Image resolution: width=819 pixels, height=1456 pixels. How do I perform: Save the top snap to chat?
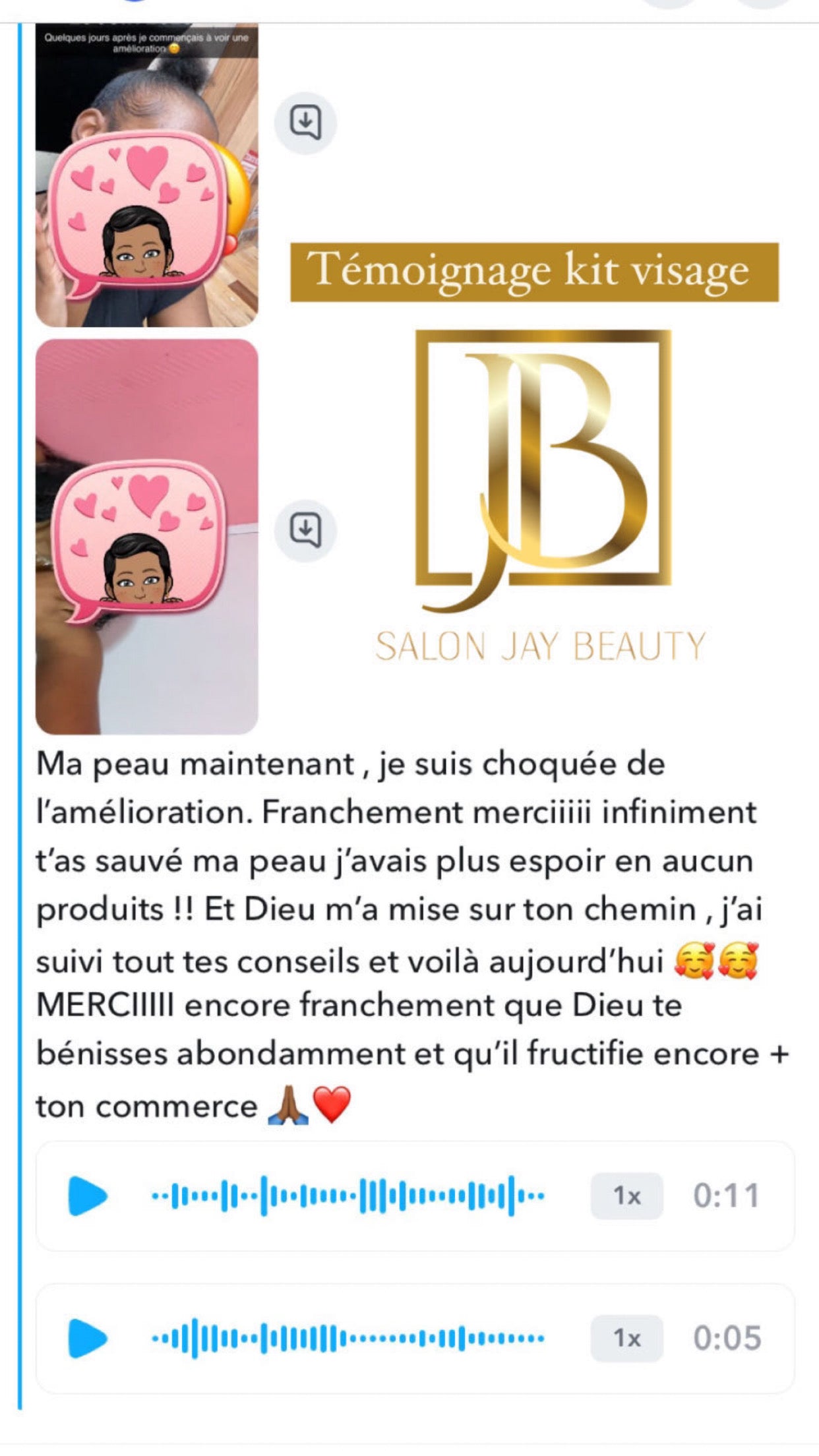point(305,123)
